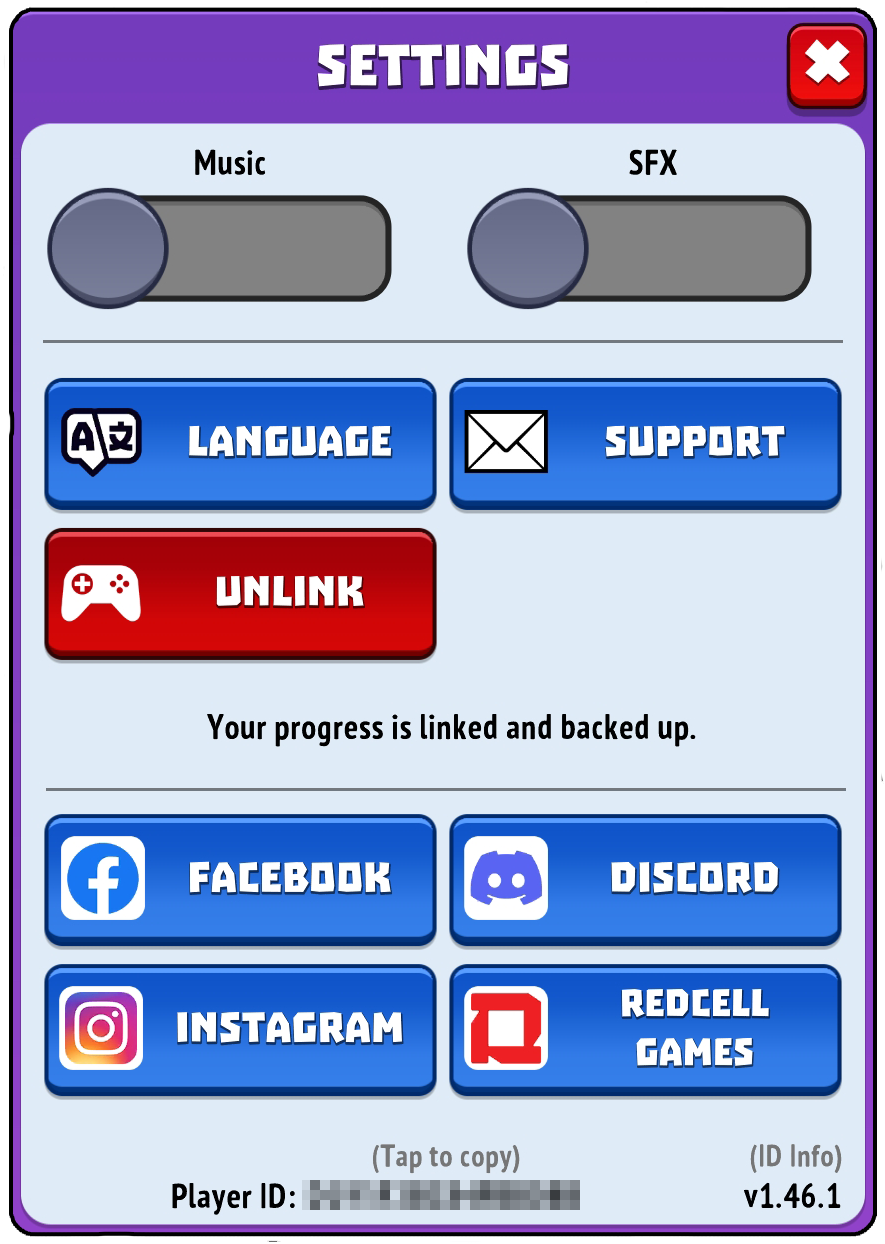Copy the Player ID
Screen dimensions: 885x1244
click(x=443, y=1194)
